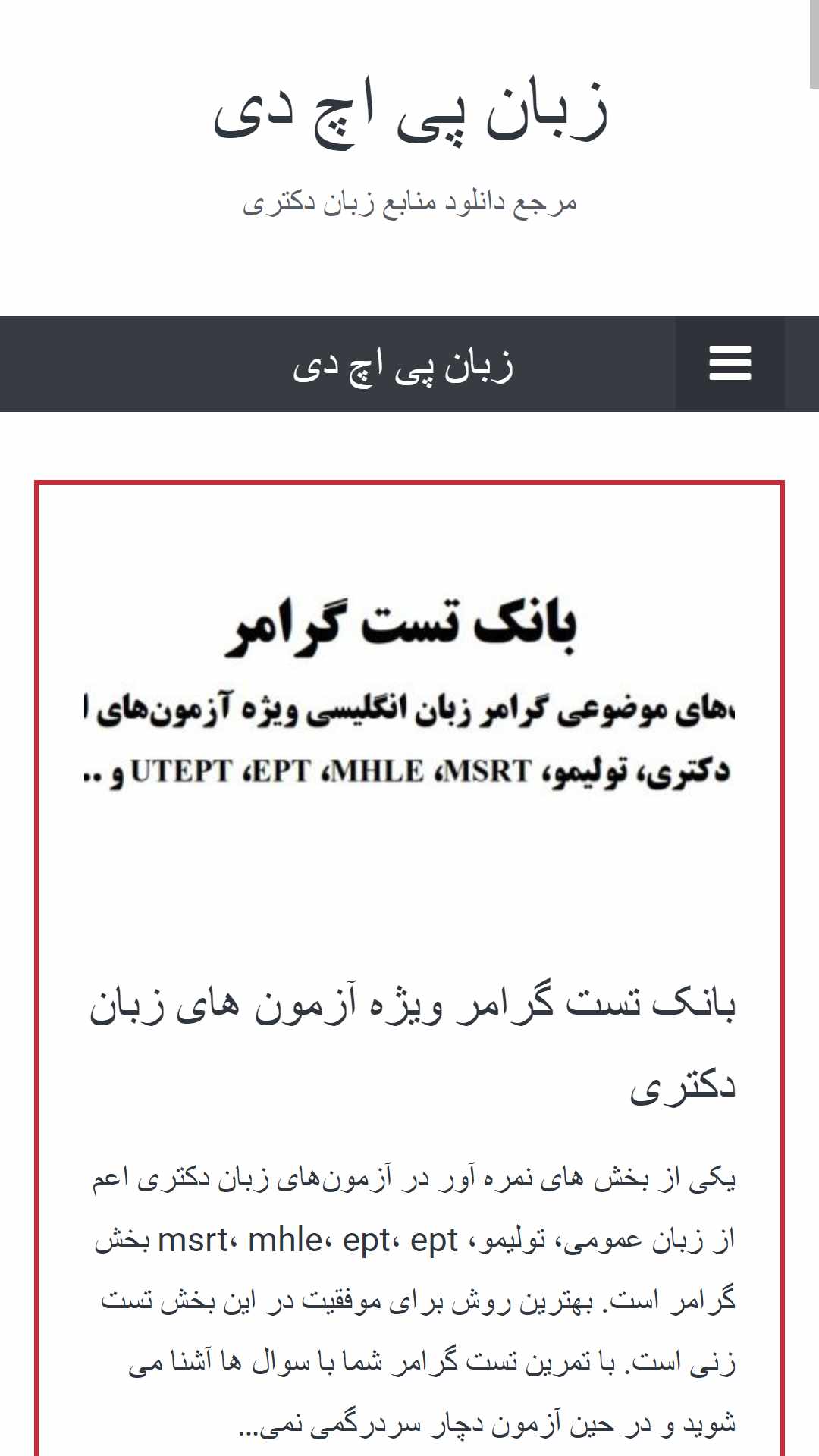Open the hamburger menu button
Viewport: 819px width, 1456px height.
(x=730, y=364)
